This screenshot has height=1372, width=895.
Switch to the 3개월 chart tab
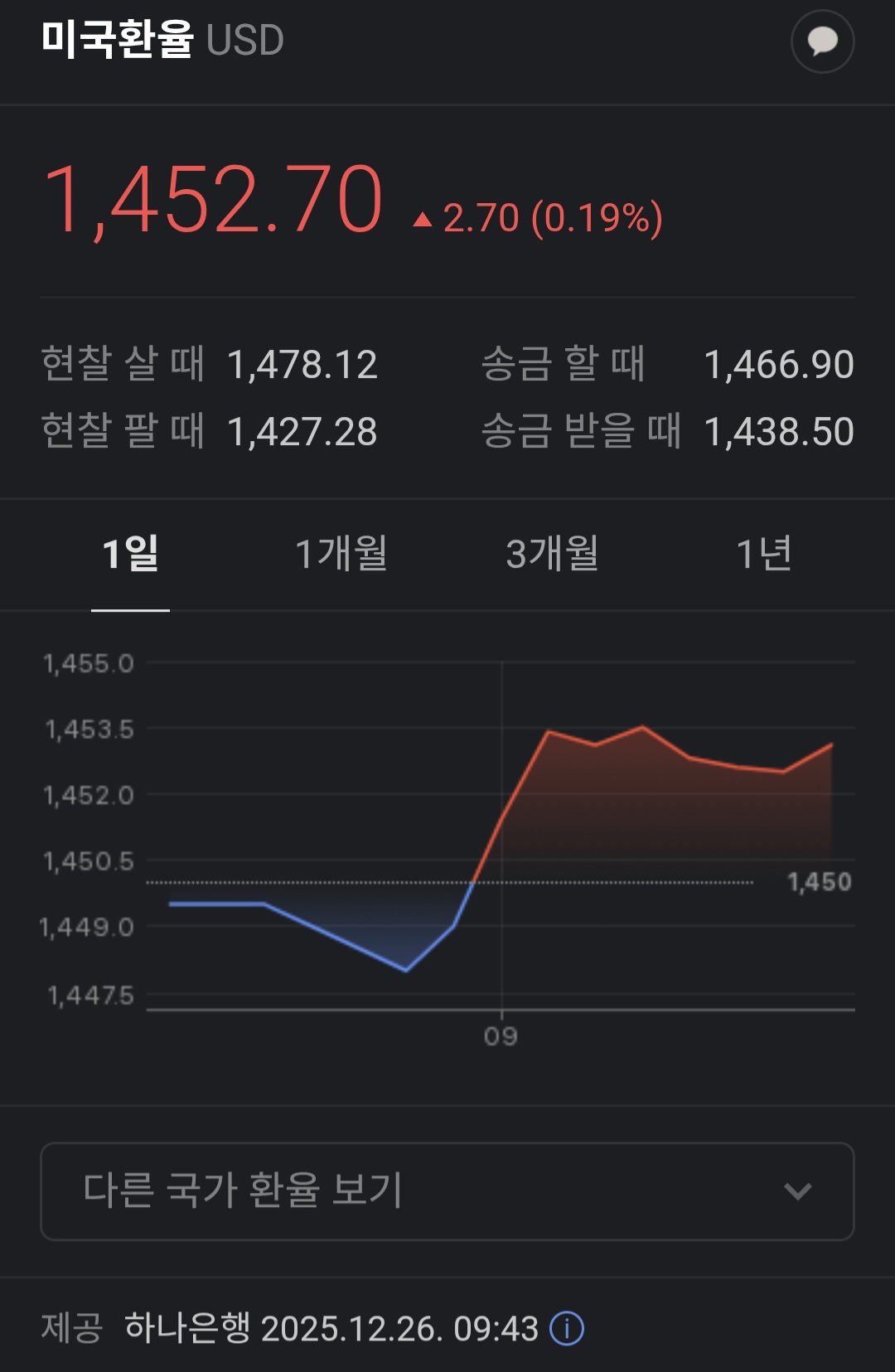[553, 554]
